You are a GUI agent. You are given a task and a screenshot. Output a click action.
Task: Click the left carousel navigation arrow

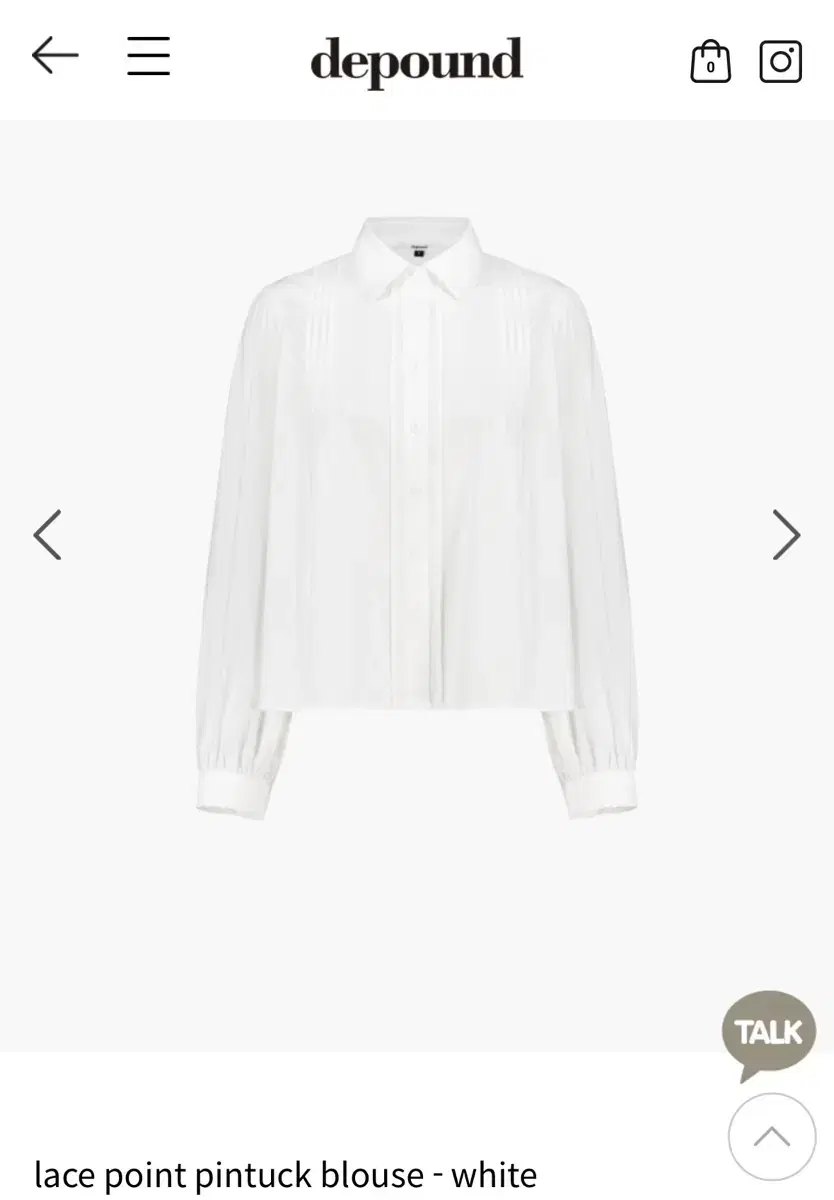tap(48, 535)
